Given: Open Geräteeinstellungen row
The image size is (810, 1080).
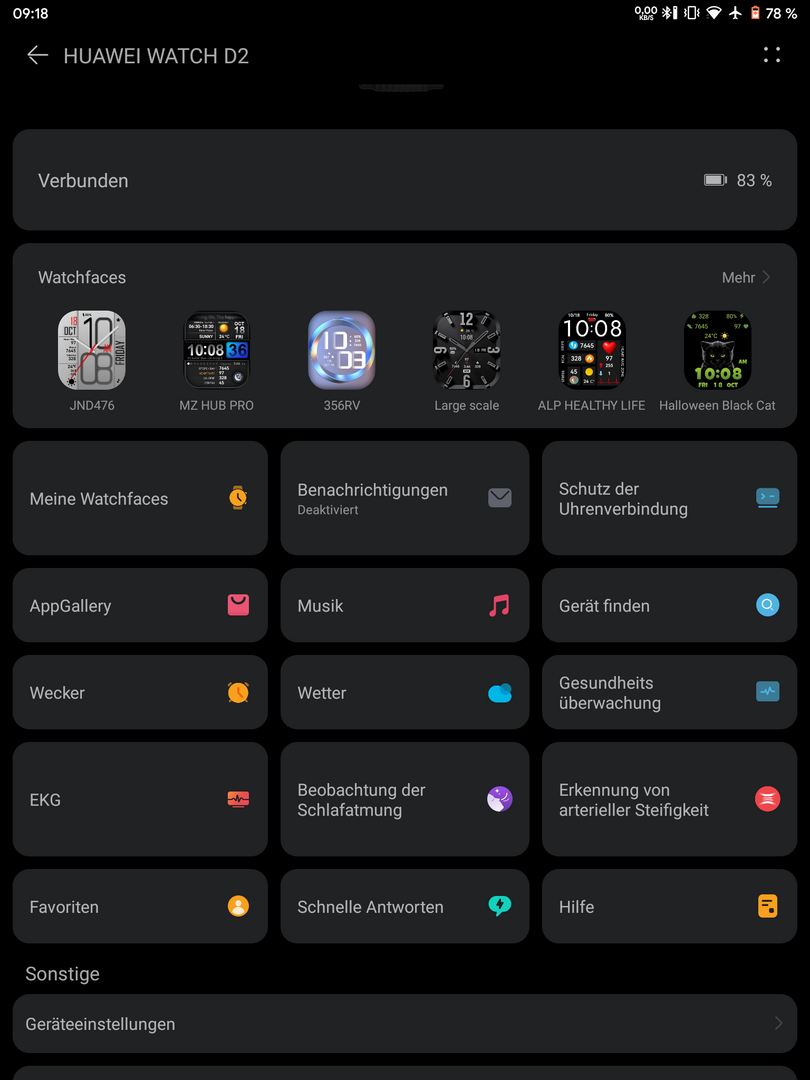Looking at the screenshot, I should coord(404,1023).
